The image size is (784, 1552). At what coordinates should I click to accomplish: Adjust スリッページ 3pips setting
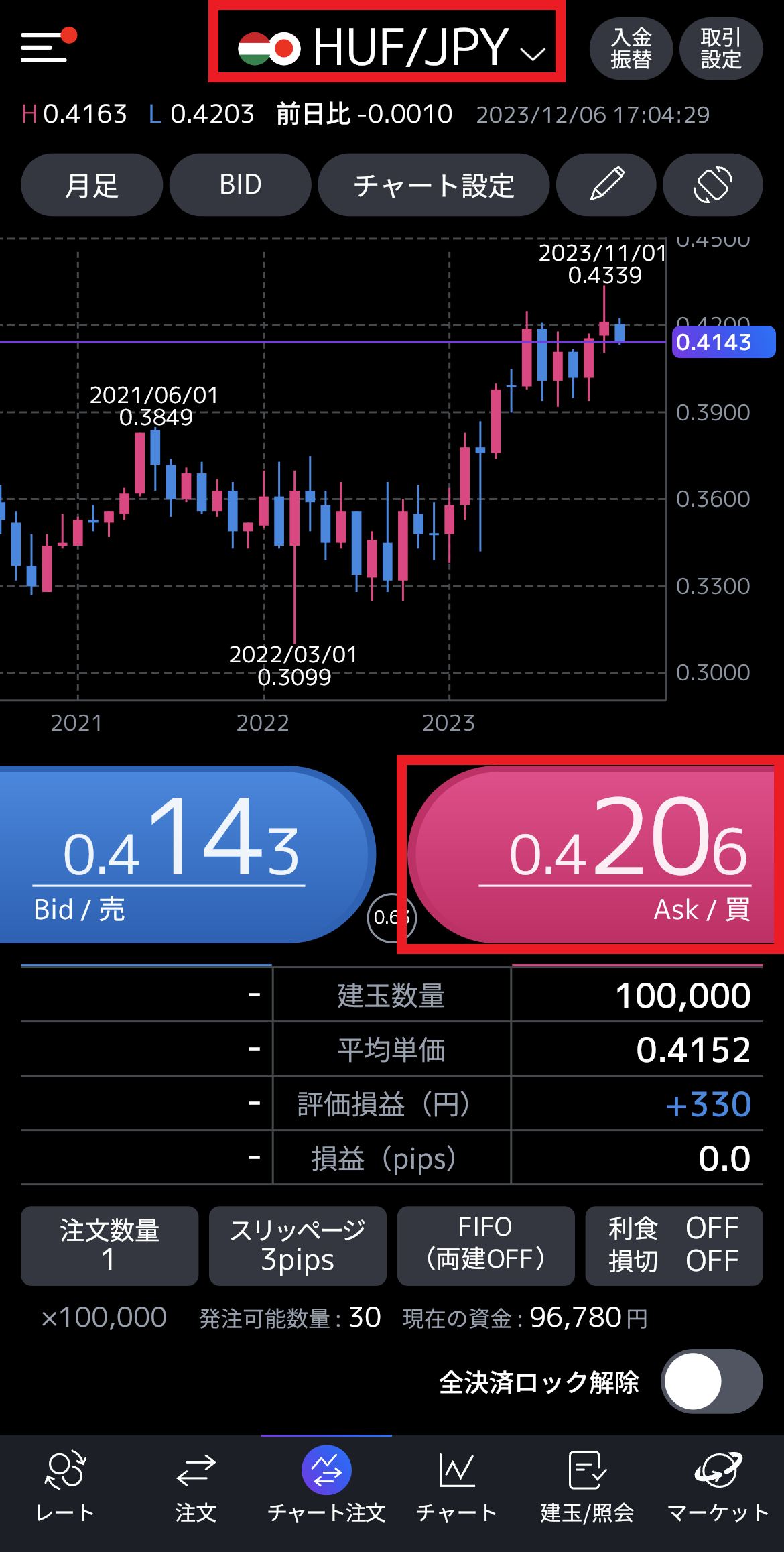tap(298, 1246)
